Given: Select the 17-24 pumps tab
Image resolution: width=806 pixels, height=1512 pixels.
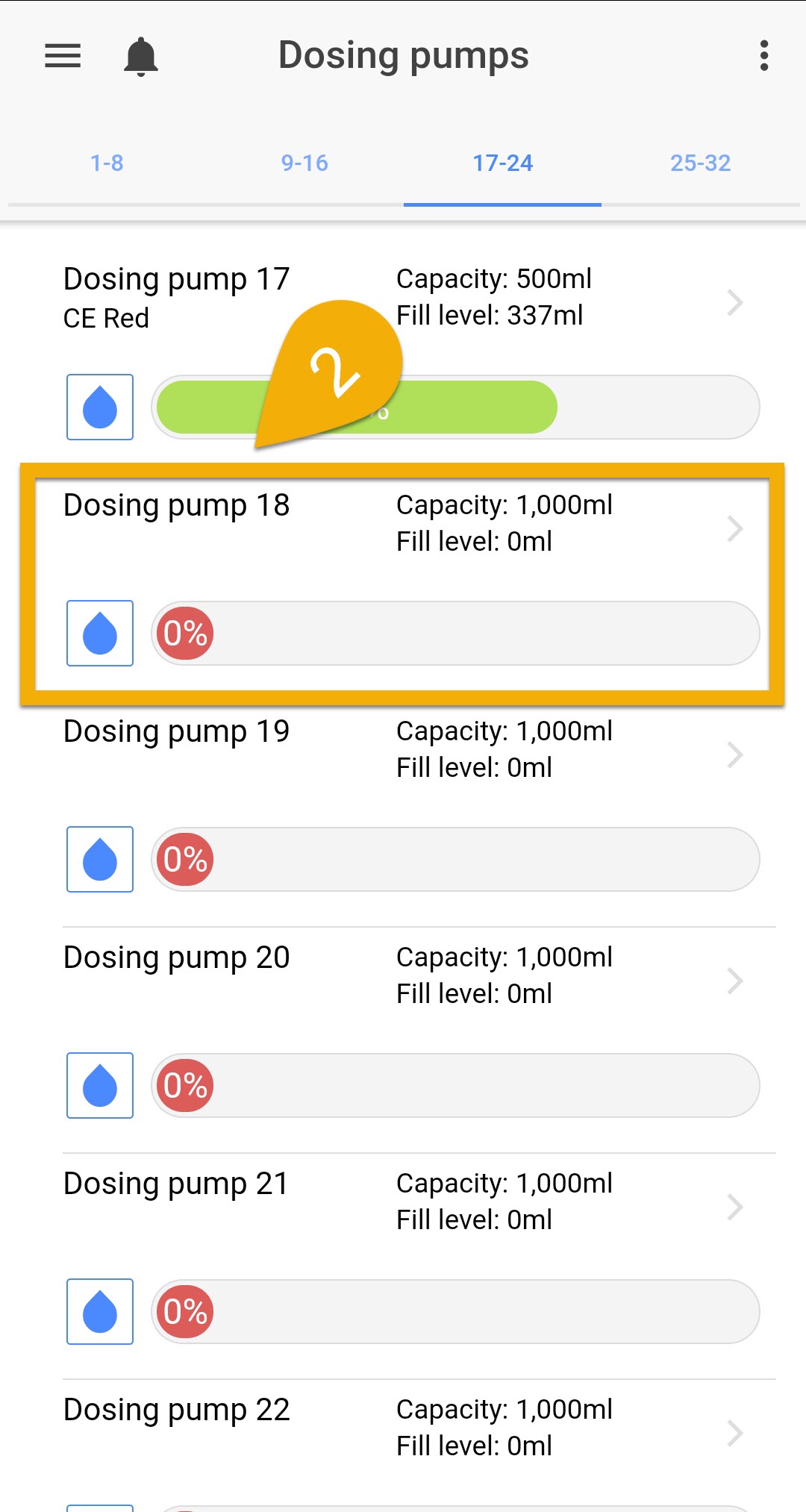Looking at the screenshot, I should pos(502,163).
